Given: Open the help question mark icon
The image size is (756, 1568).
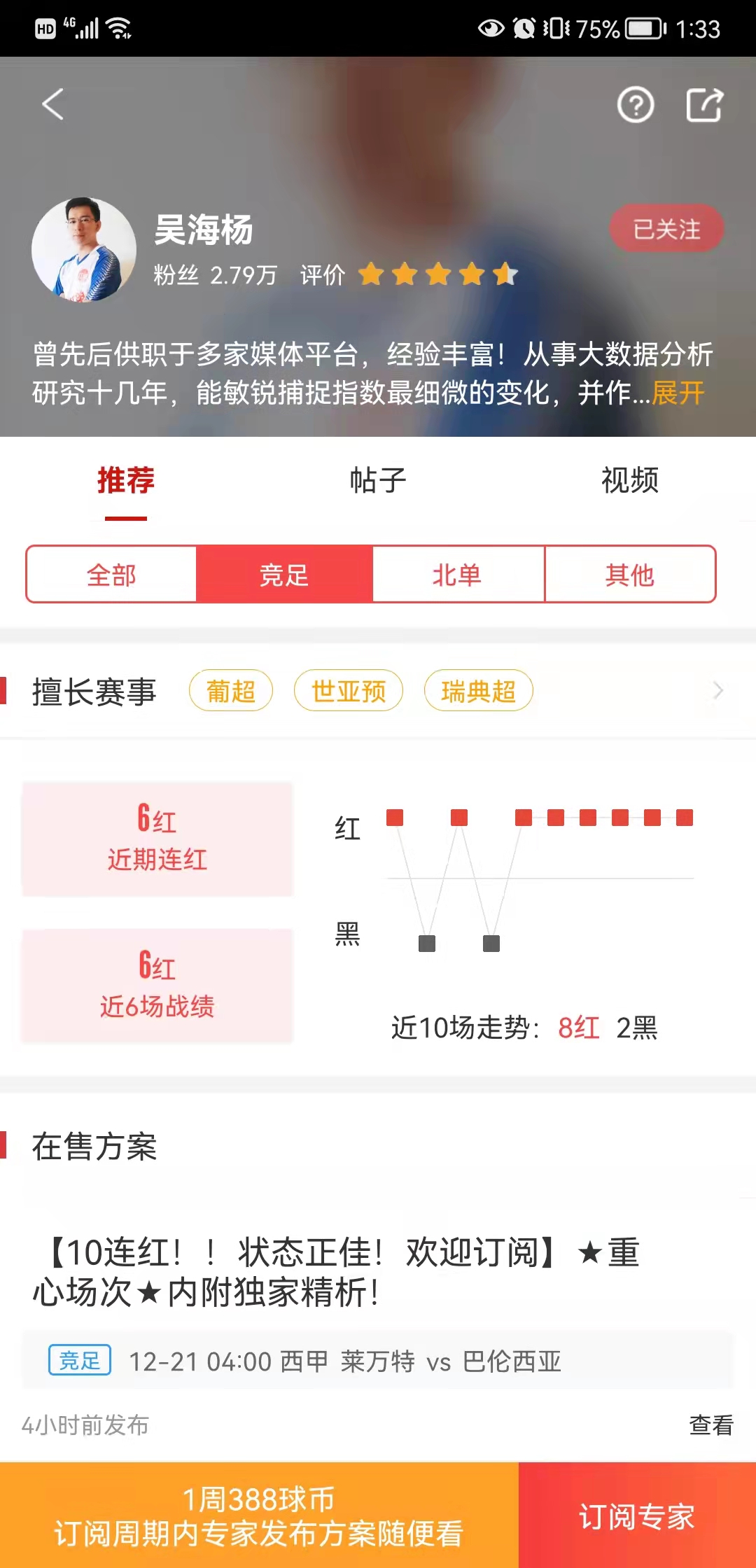Looking at the screenshot, I should point(635,106).
